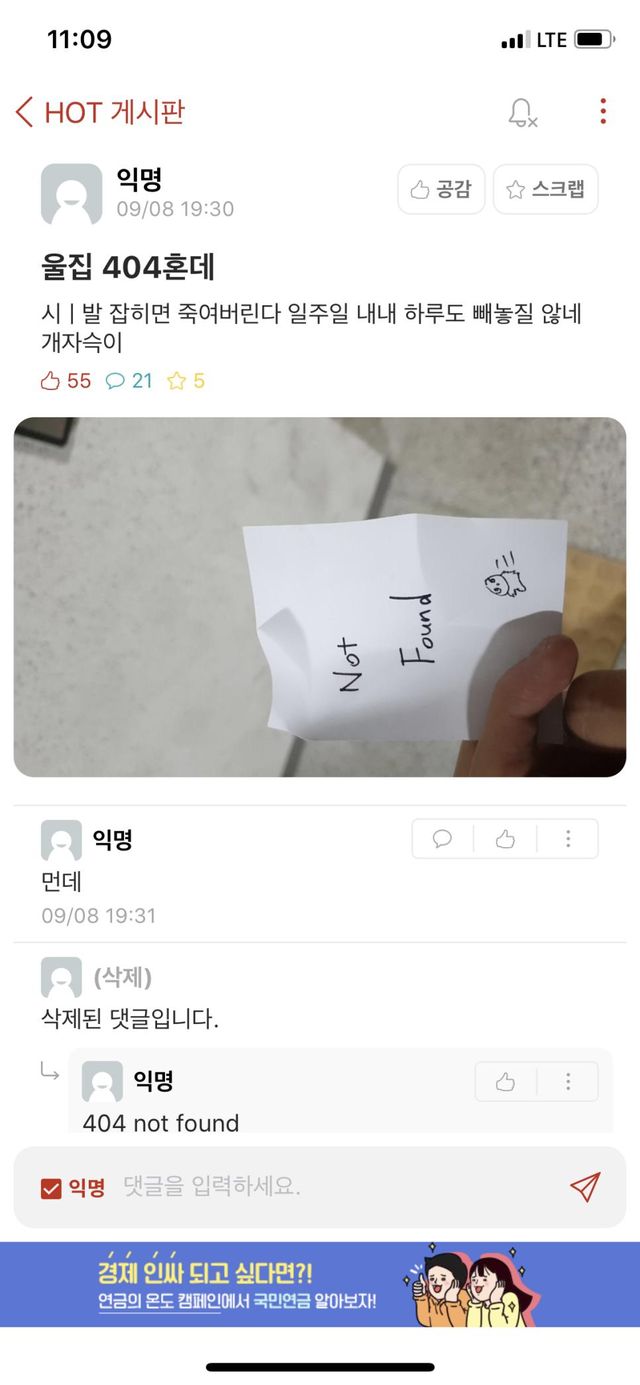640x1385 pixels.
Task: Open the Not Found note photo
Action: [320, 596]
